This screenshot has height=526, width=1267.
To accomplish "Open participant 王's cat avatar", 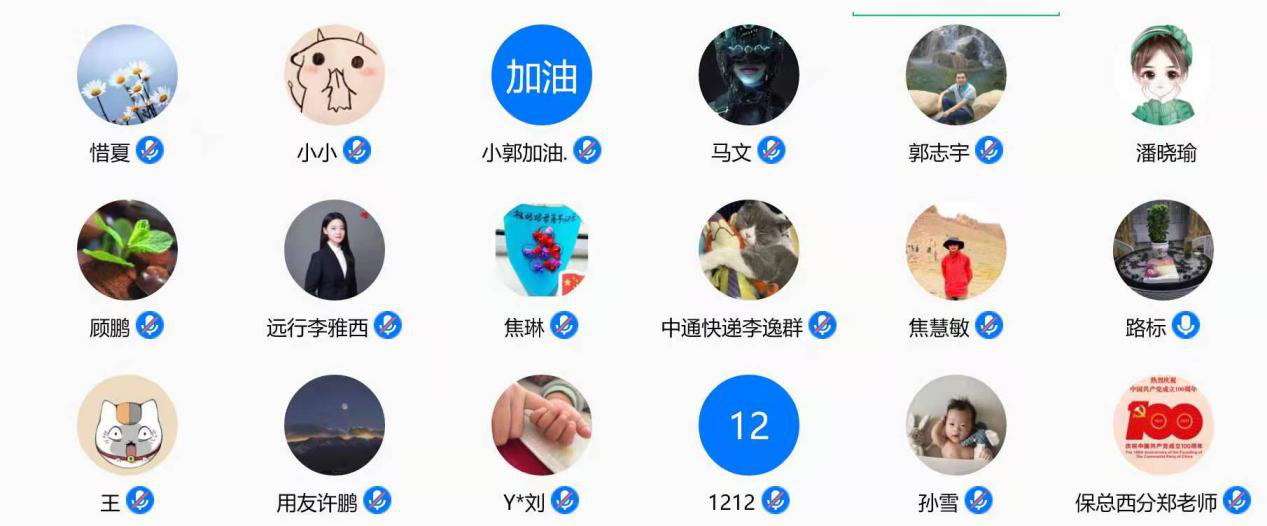I will click(x=127, y=425).
